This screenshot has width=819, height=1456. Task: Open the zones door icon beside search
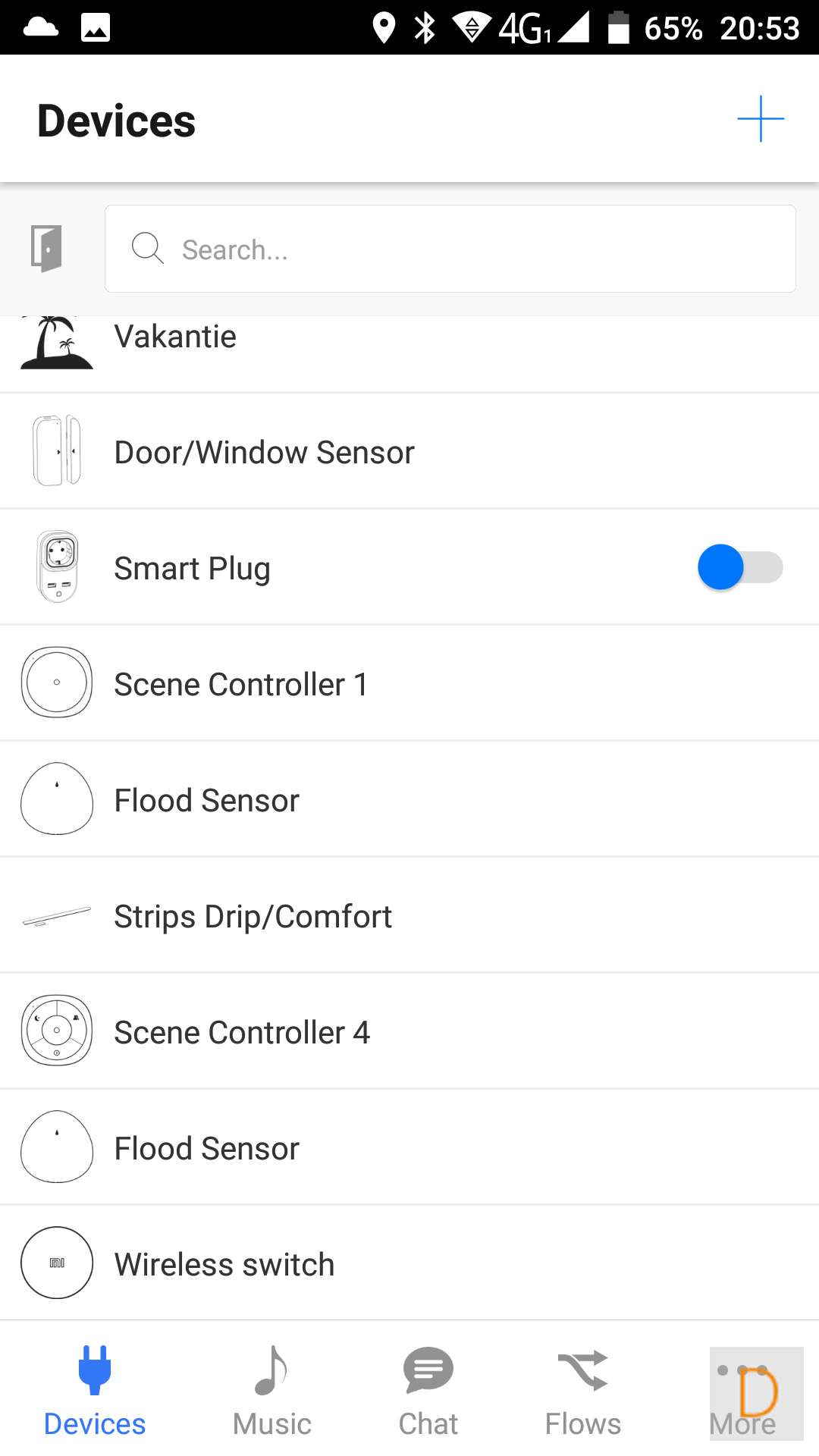point(46,248)
